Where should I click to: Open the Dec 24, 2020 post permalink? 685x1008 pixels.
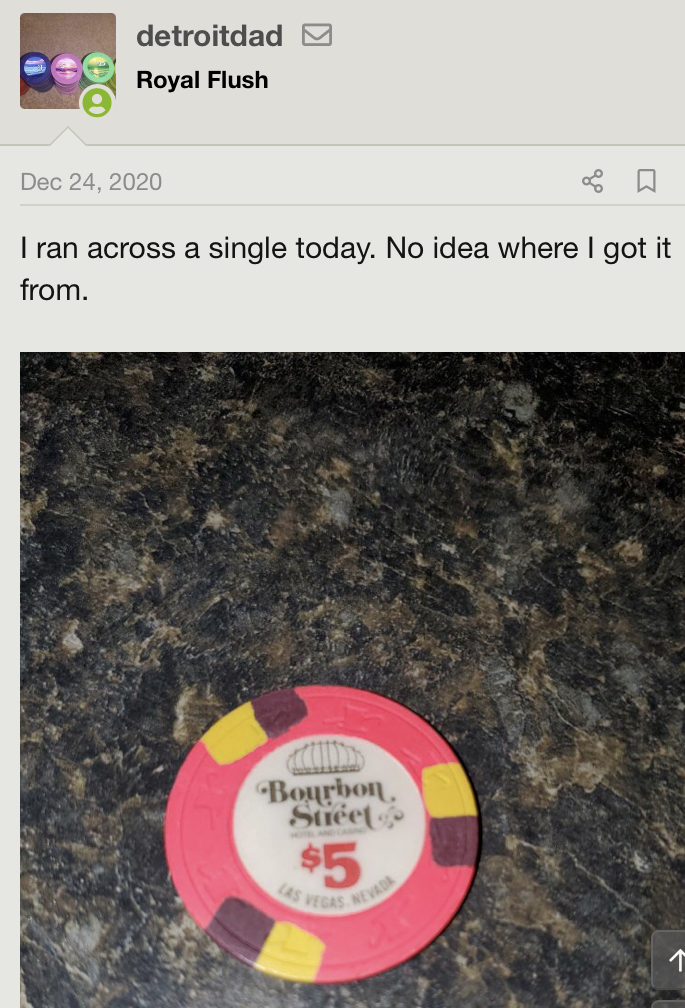coord(91,182)
